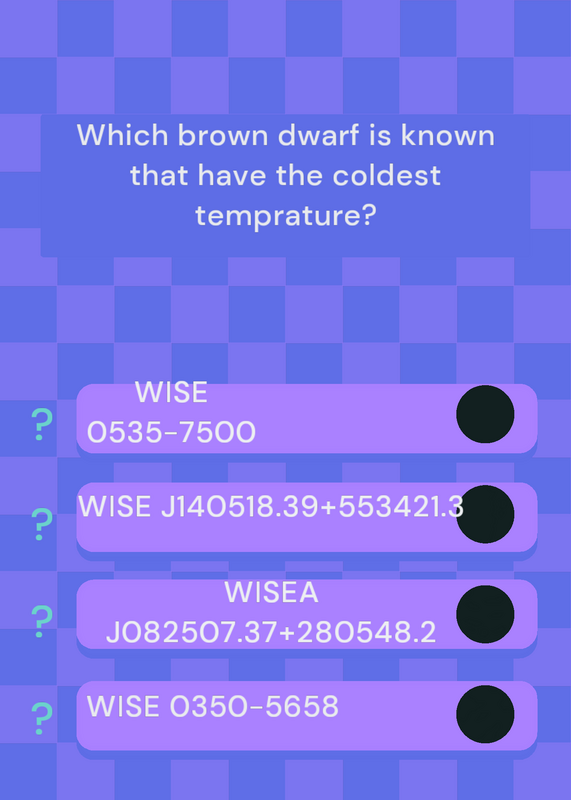
Task: Choose the answer WISE J140518.39+553421.3
Action: [x=307, y=516]
